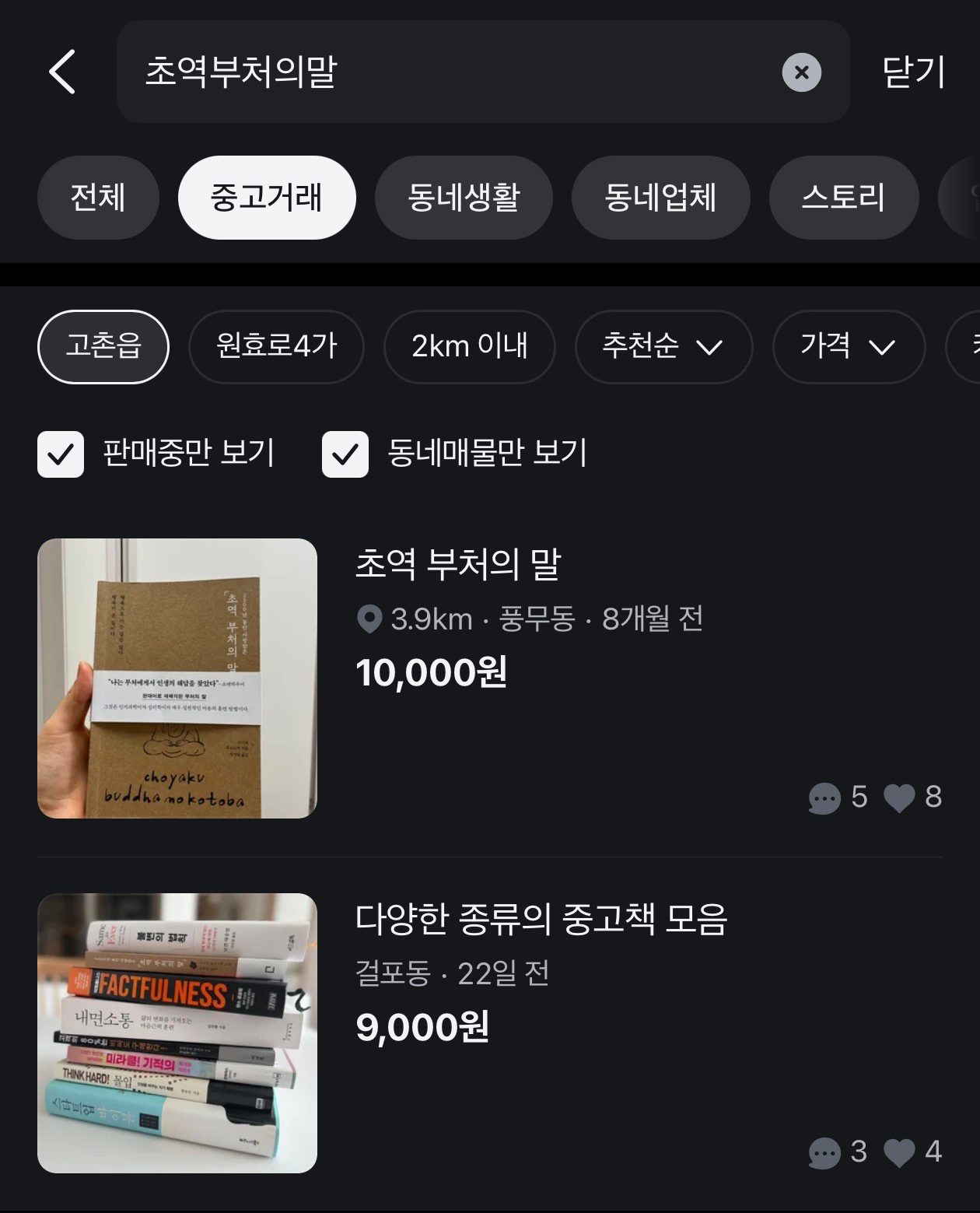Expand the 가격 filter dropdown
The width and height of the screenshot is (980, 1213).
coord(848,346)
